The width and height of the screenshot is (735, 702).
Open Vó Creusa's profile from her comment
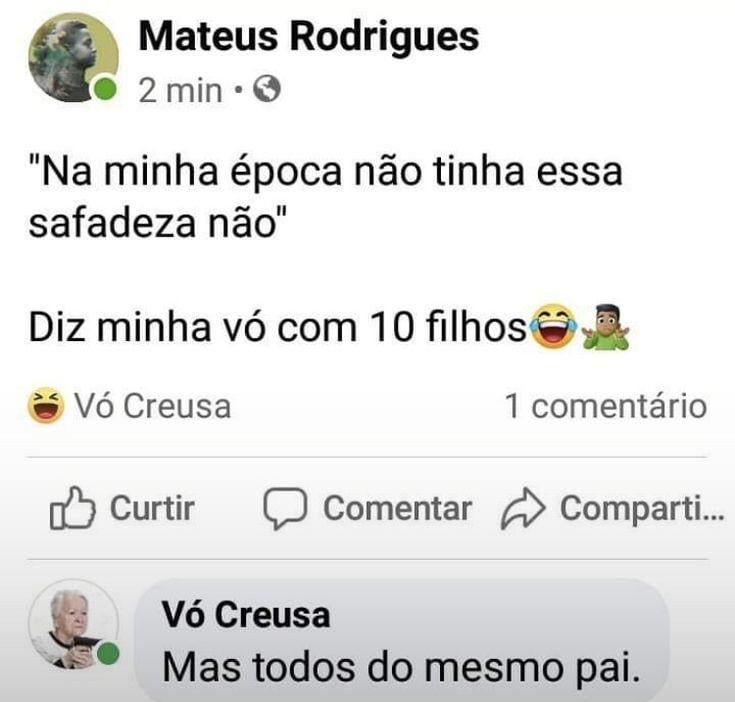pyautogui.click(x=245, y=615)
